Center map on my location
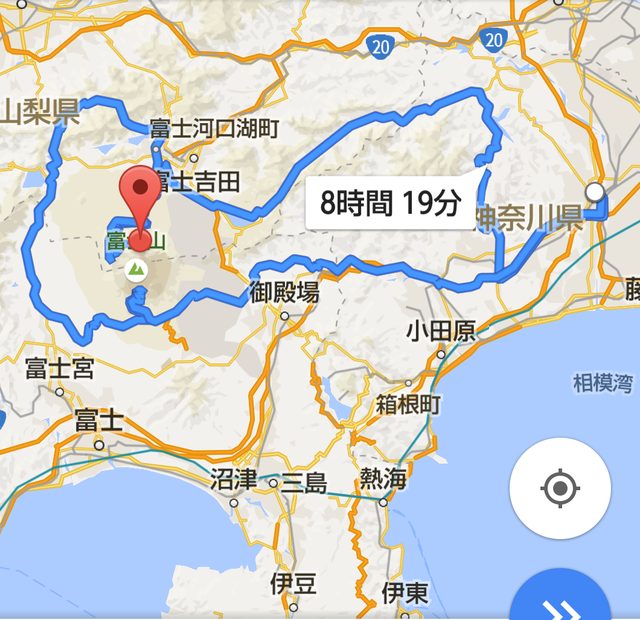Screen dimensions: 640x620 tap(559, 488)
